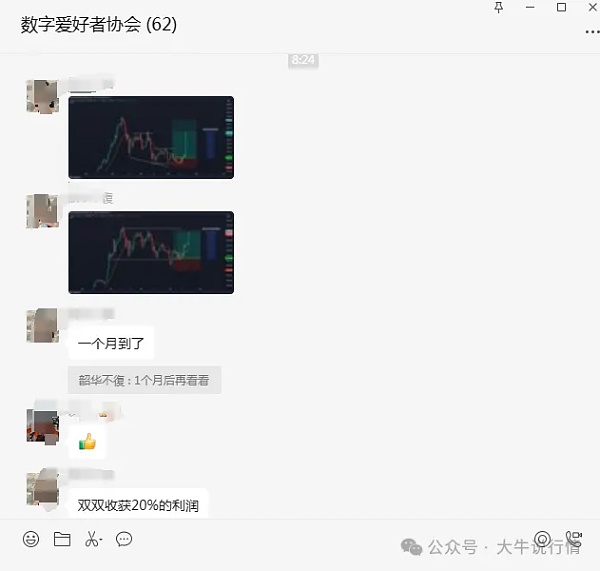Minimize the chat window
Image resolution: width=600 pixels, height=571 pixels.
coord(531,7)
